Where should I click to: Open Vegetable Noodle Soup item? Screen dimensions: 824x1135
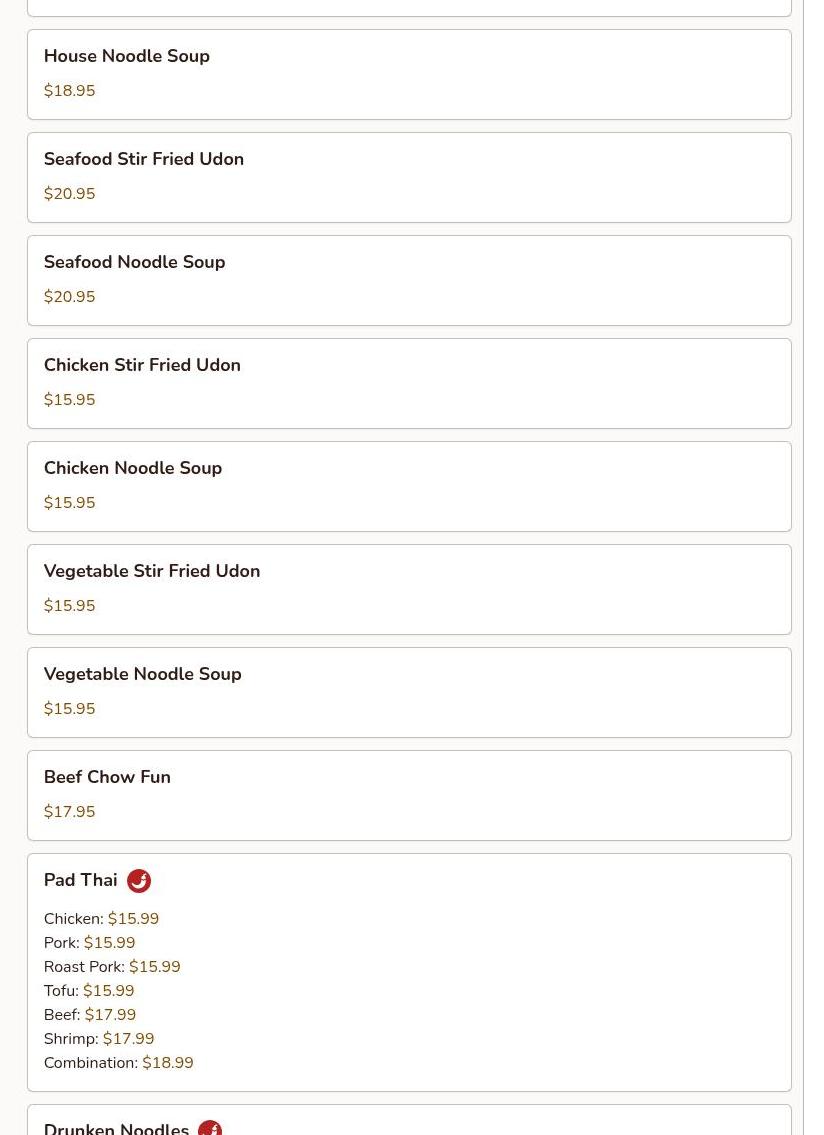(x=408, y=692)
